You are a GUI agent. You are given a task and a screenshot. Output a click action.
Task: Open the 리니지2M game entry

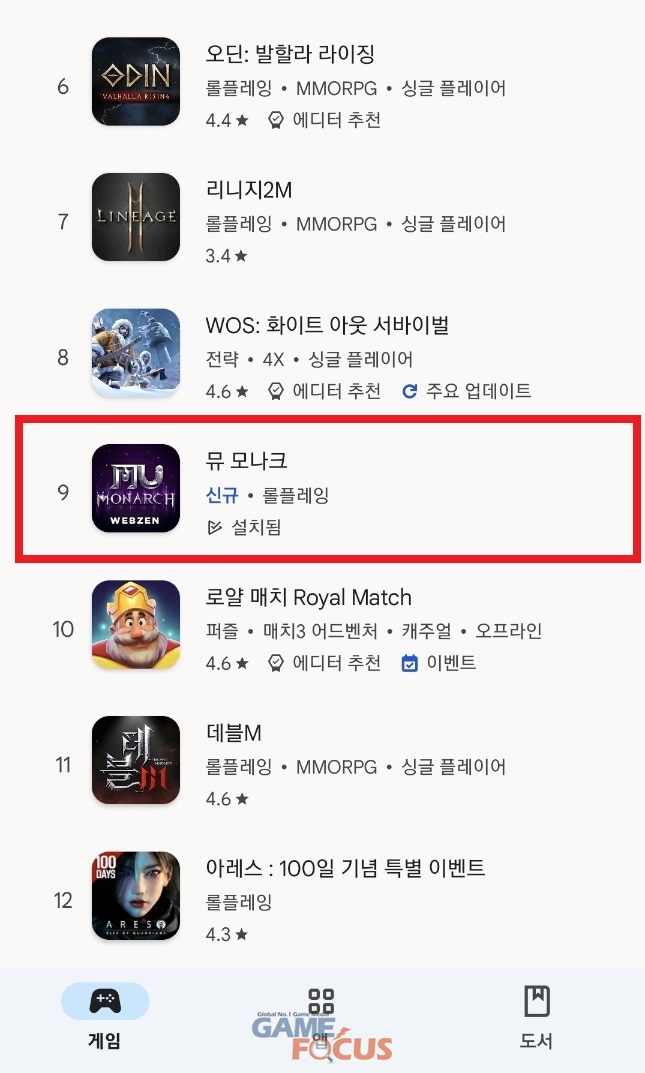pyautogui.click(x=249, y=190)
